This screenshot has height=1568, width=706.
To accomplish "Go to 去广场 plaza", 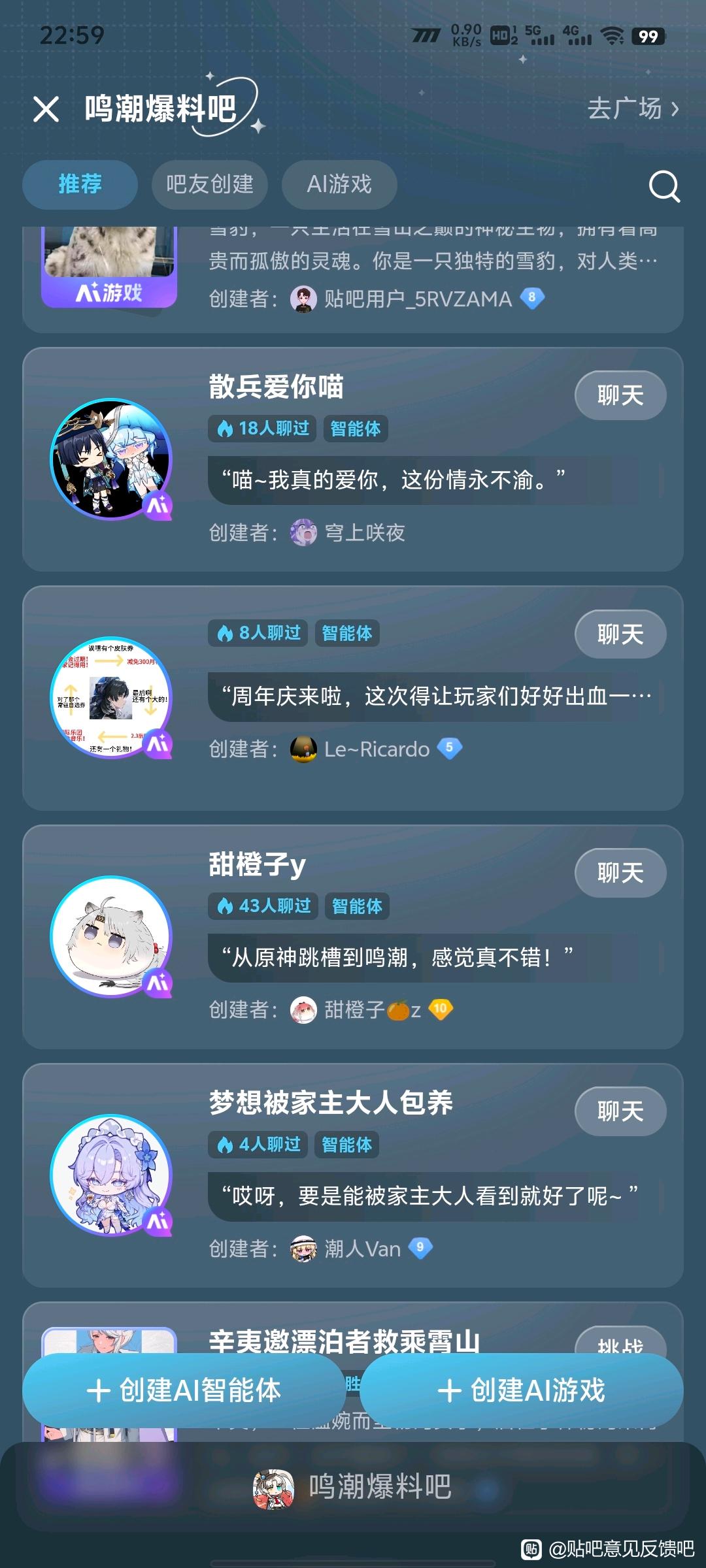I will 632,108.
